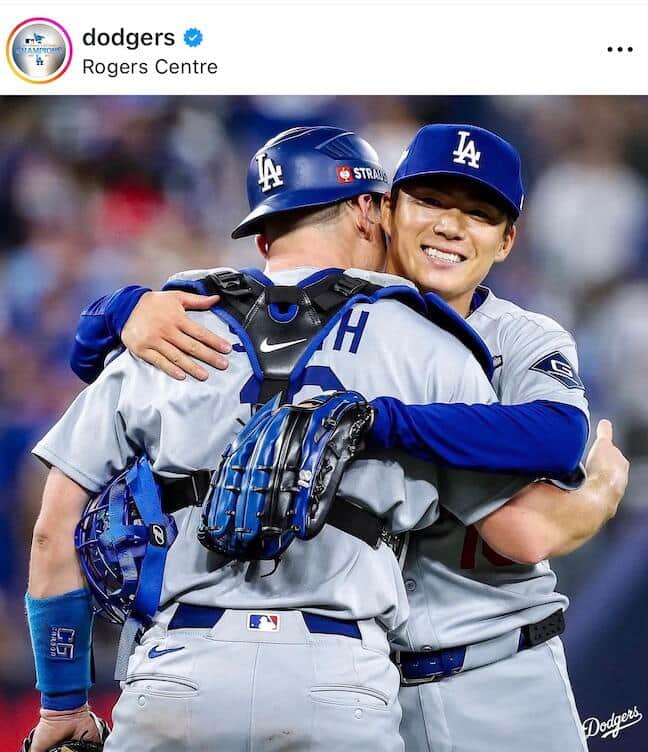This screenshot has height=752, width=648.
Task: Open the dodgers profile picture story
Action: (39, 50)
